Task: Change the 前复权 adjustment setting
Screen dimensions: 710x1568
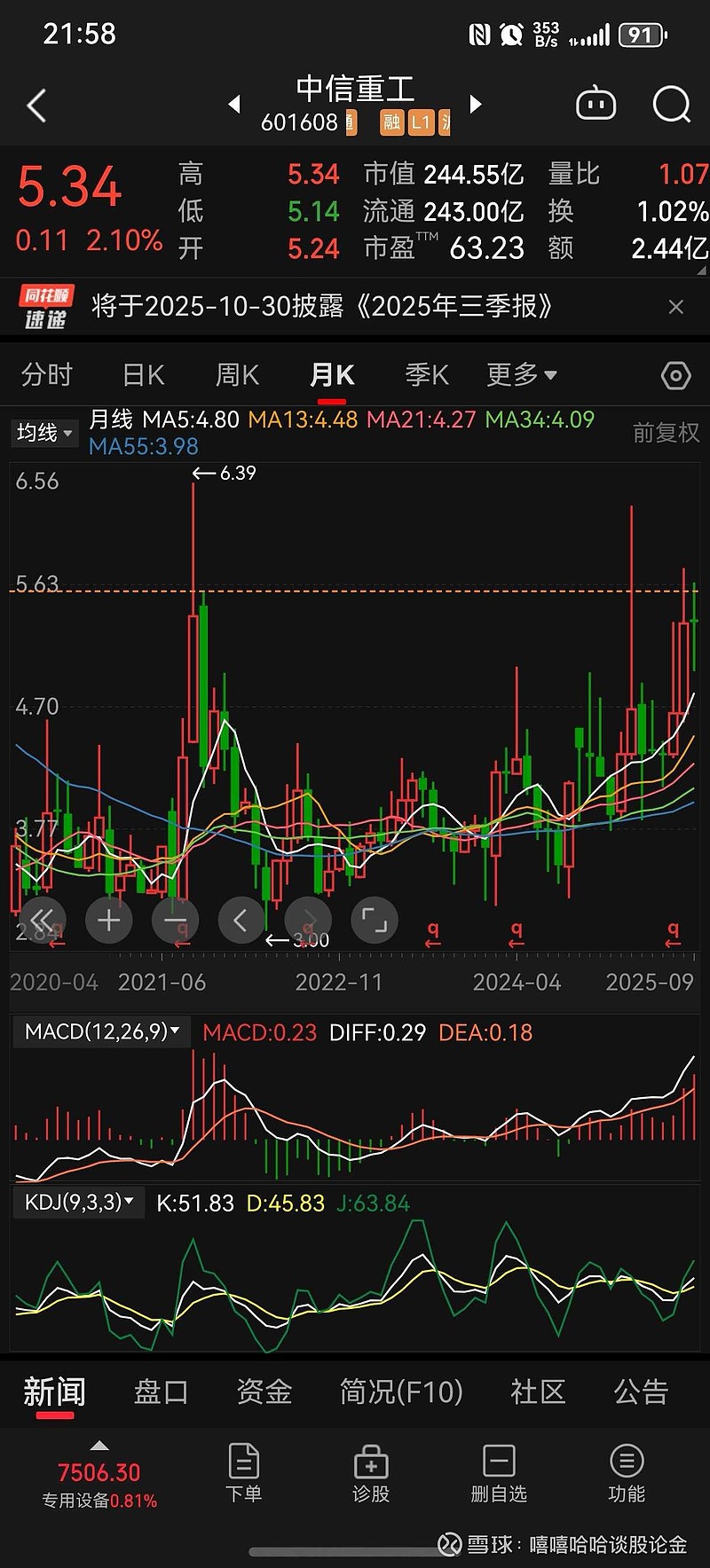Action: pyautogui.click(x=666, y=433)
